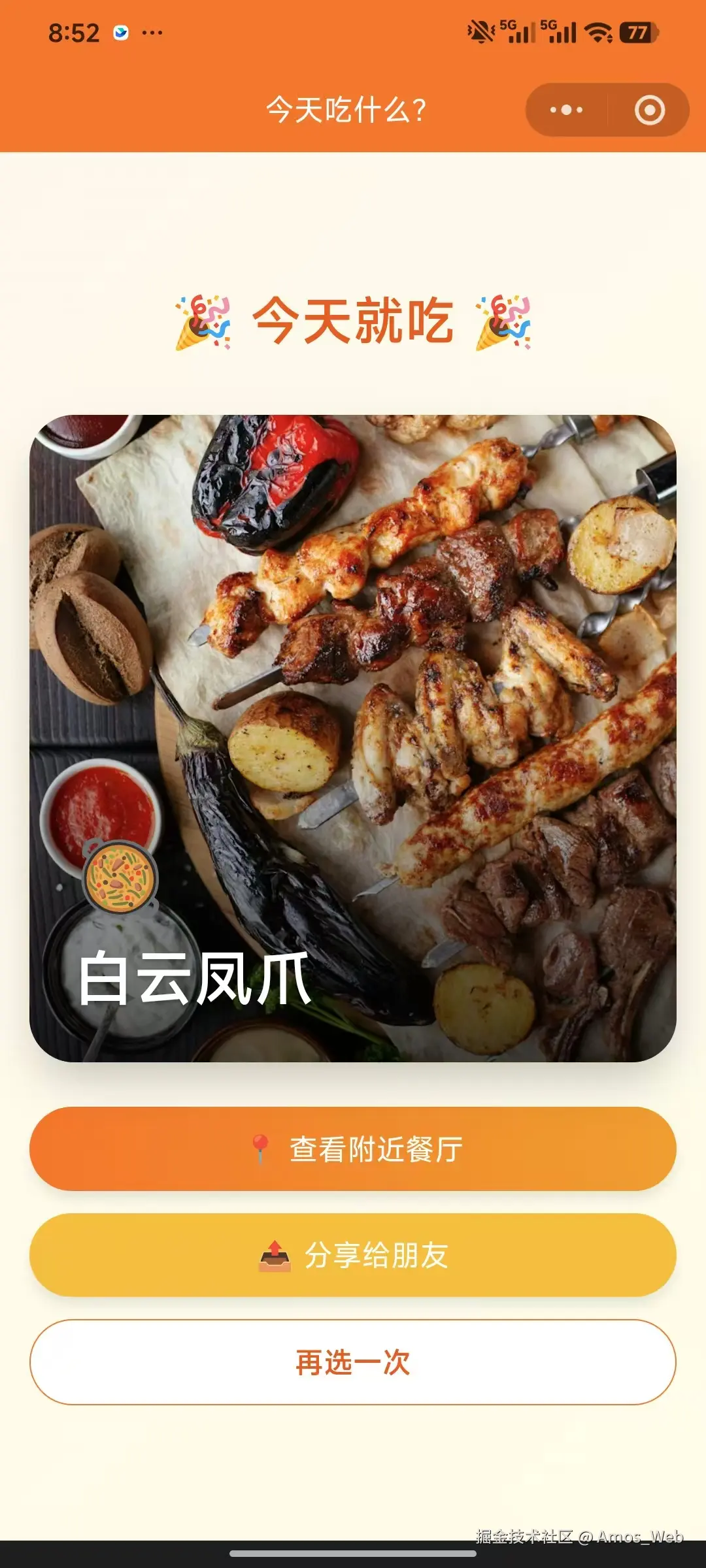Click the left party popper emoji
This screenshot has height=1568, width=706.
tap(205, 319)
